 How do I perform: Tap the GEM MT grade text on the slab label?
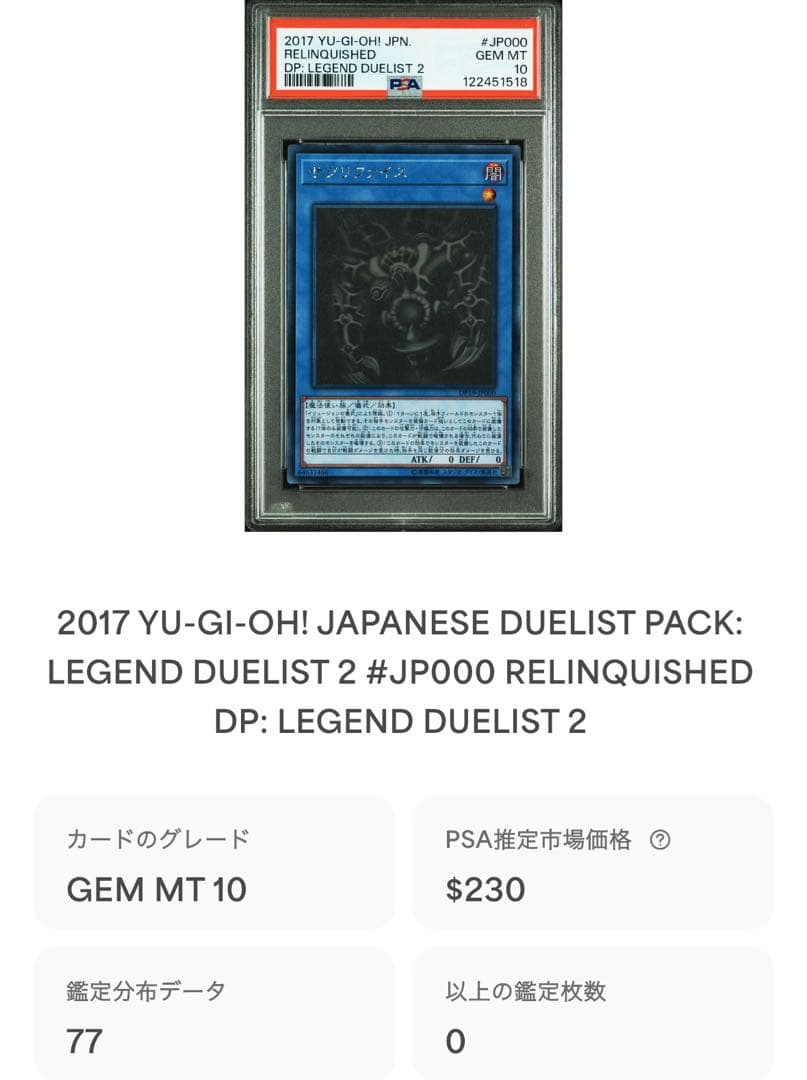pyautogui.click(x=500, y=56)
